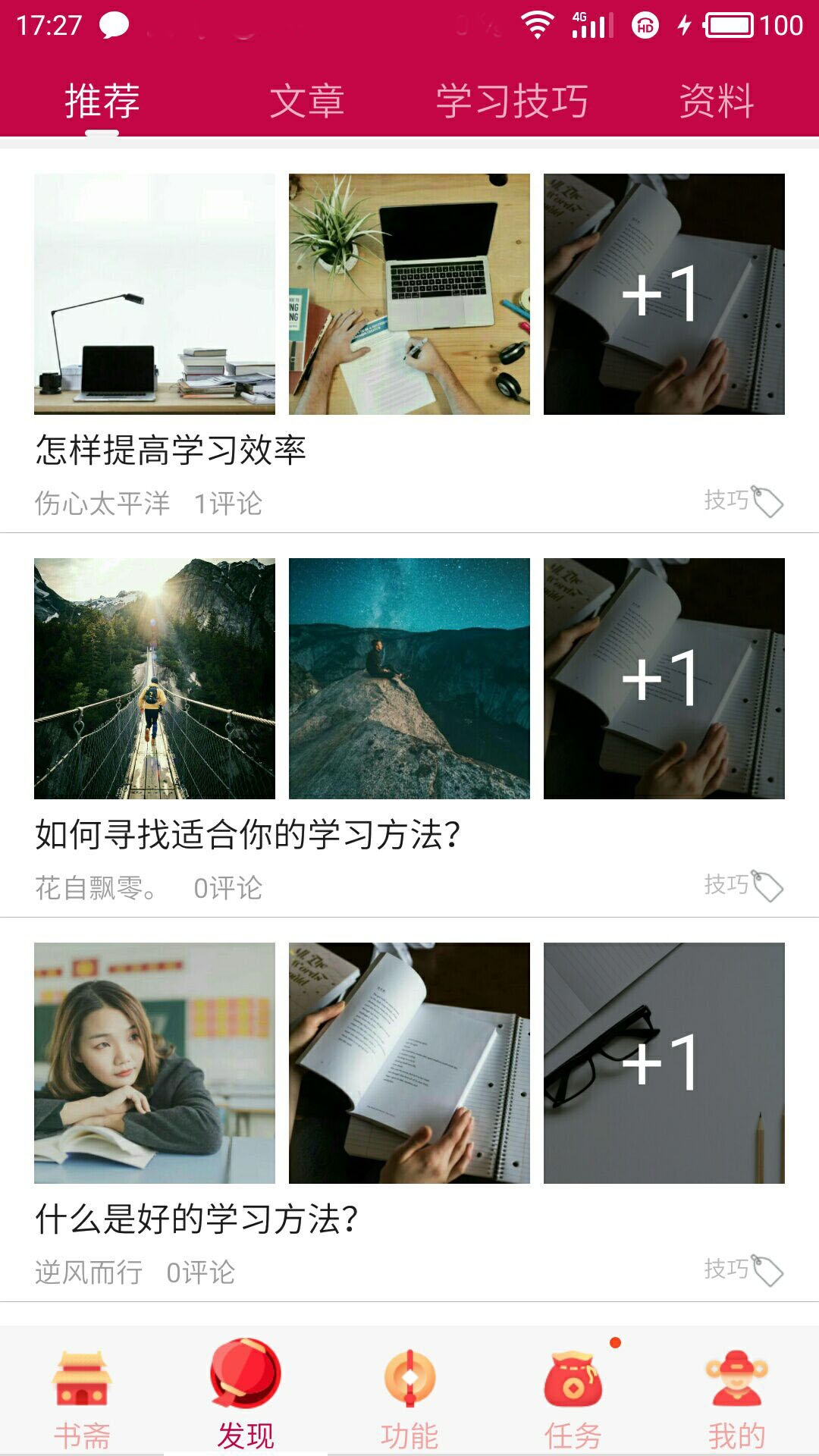
Task: View suspension bridge photo in second post
Action: [x=155, y=679]
